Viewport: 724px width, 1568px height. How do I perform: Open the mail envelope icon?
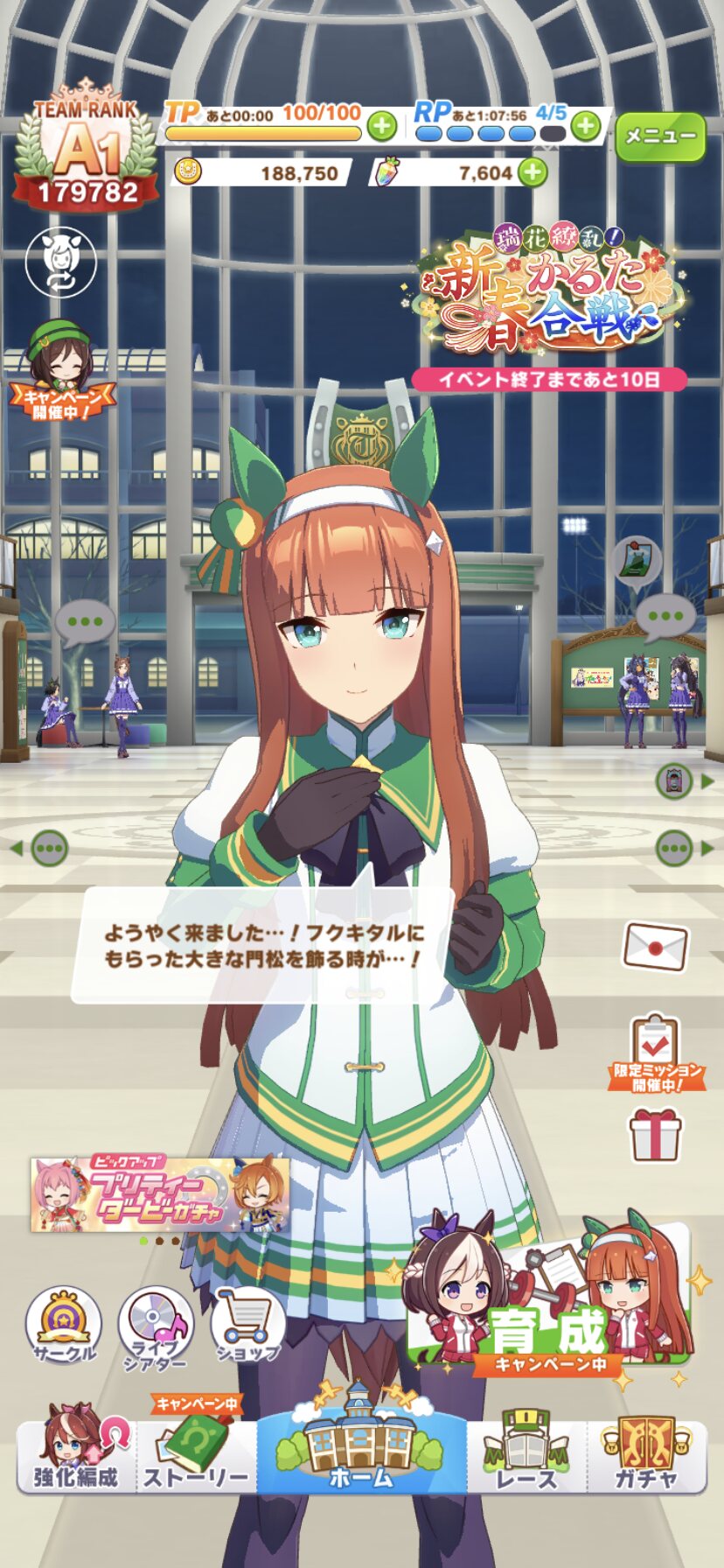(x=655, y=947)
